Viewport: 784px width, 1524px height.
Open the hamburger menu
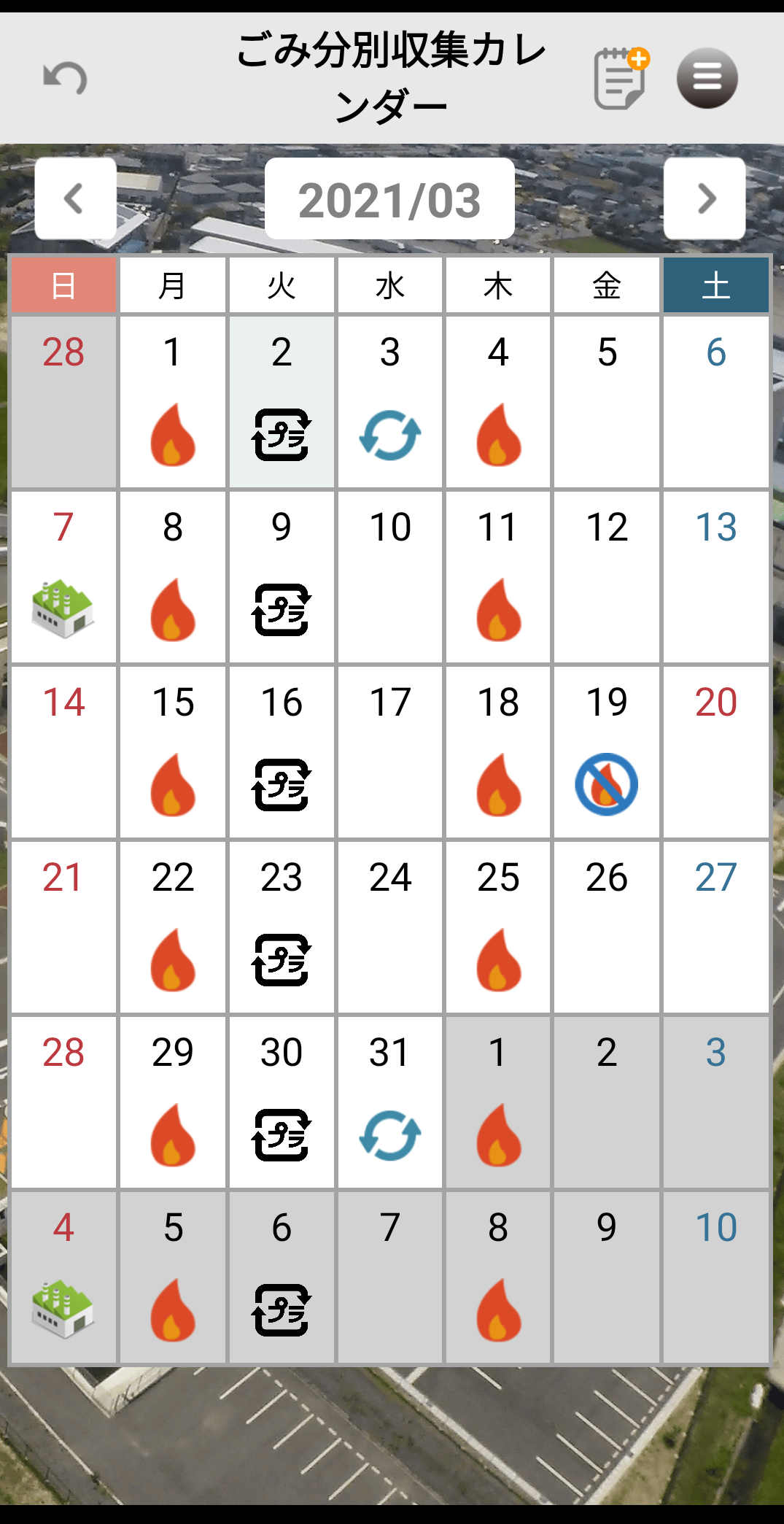click(707, 79)
